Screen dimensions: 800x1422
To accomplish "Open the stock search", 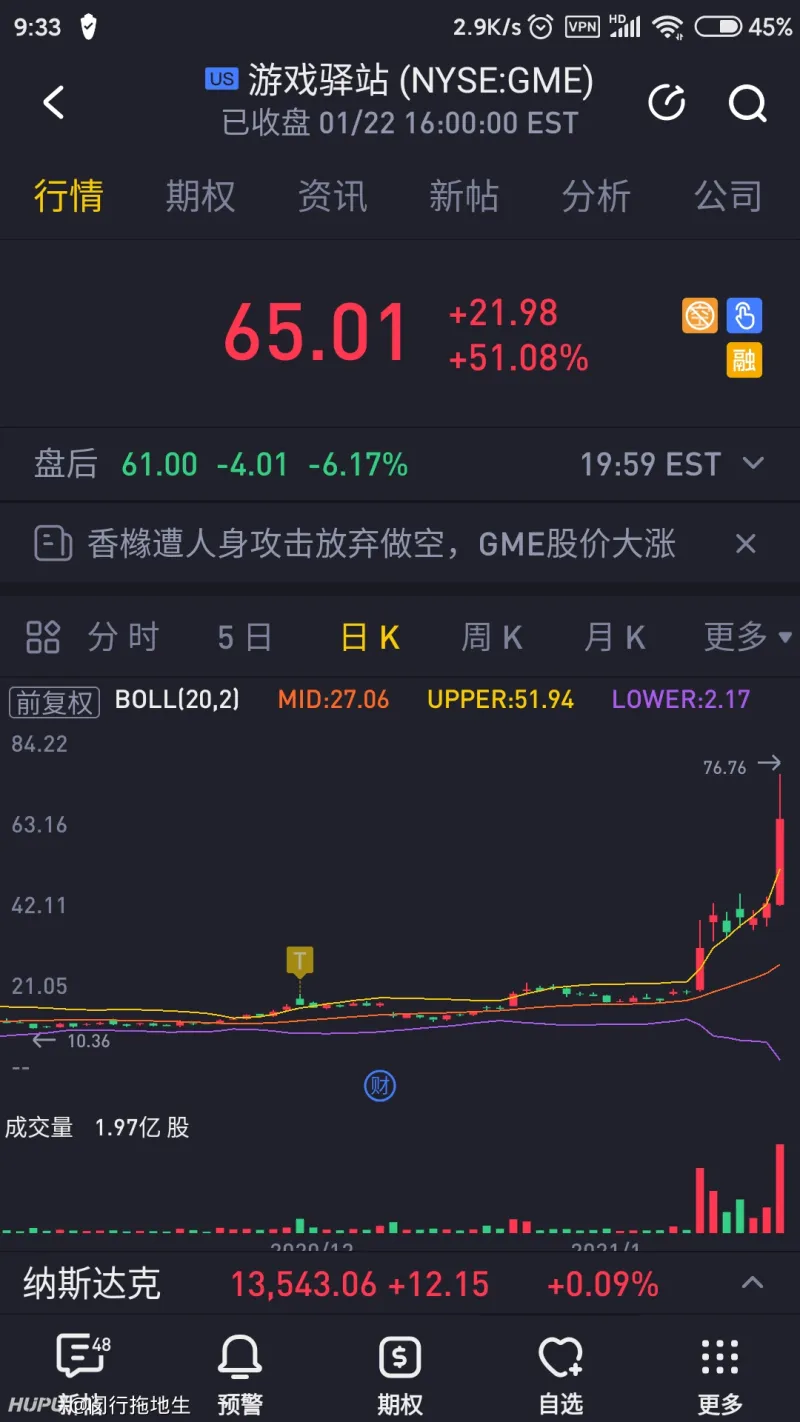I will (x=747, y=102).
